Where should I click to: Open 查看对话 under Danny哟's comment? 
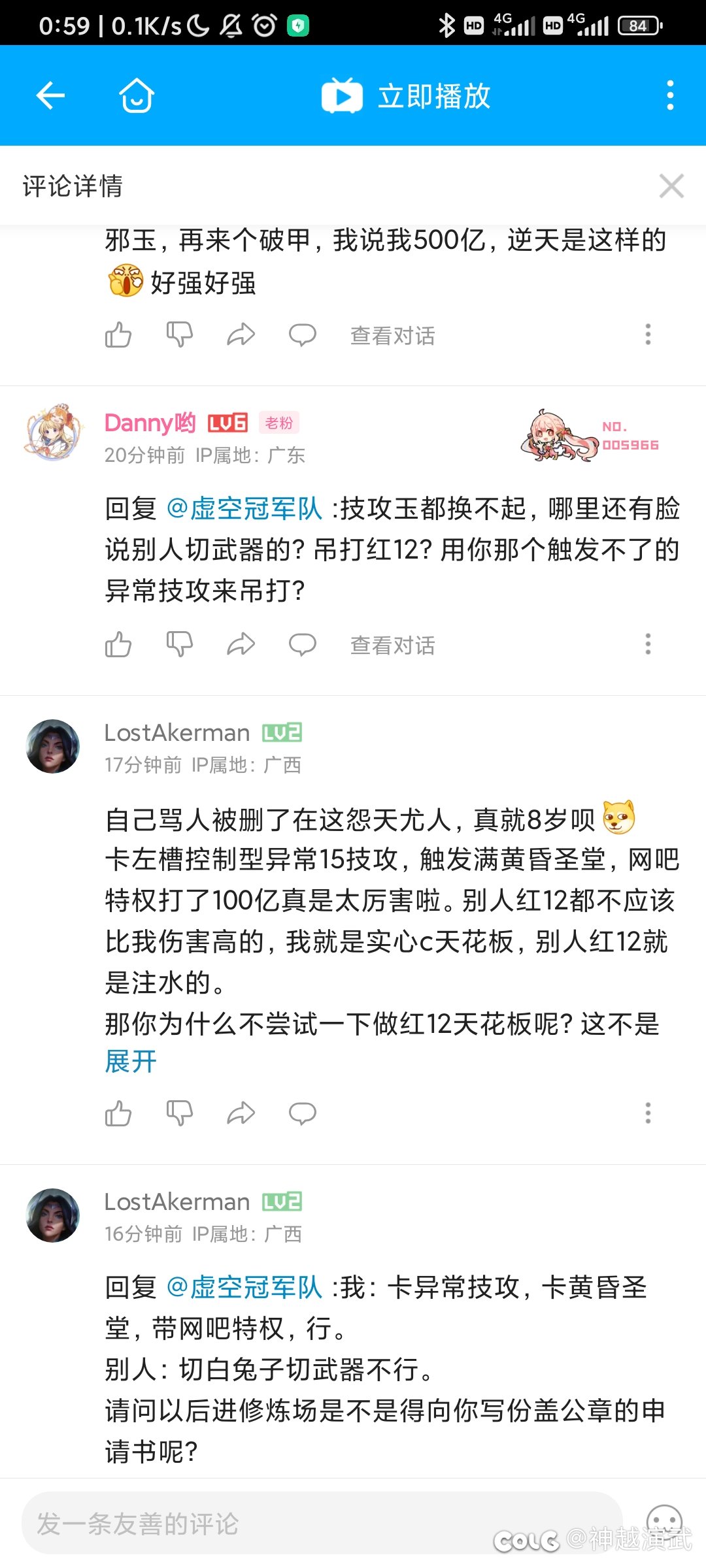[393, 645]
